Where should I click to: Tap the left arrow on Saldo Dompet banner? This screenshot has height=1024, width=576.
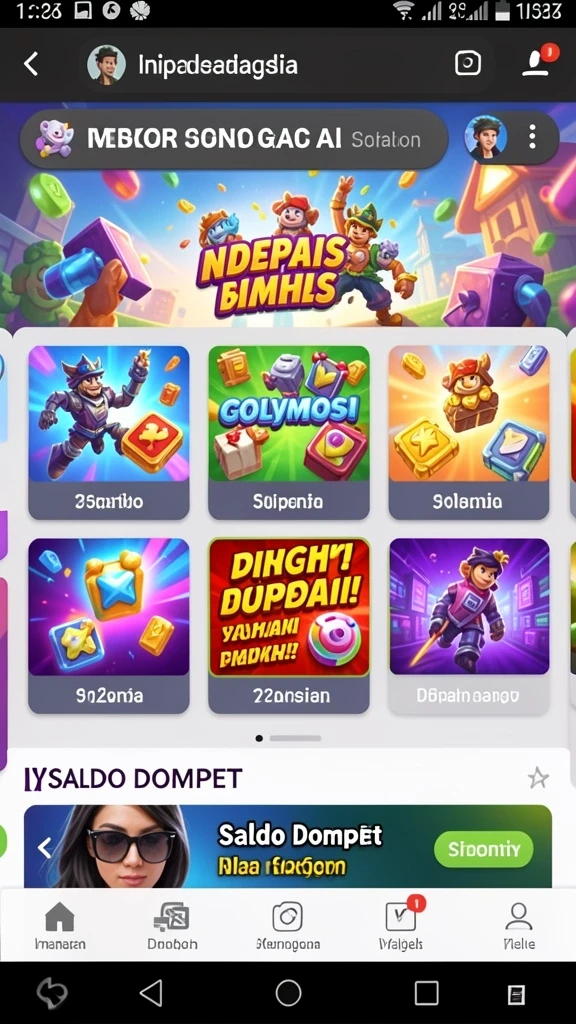(44, 848)
